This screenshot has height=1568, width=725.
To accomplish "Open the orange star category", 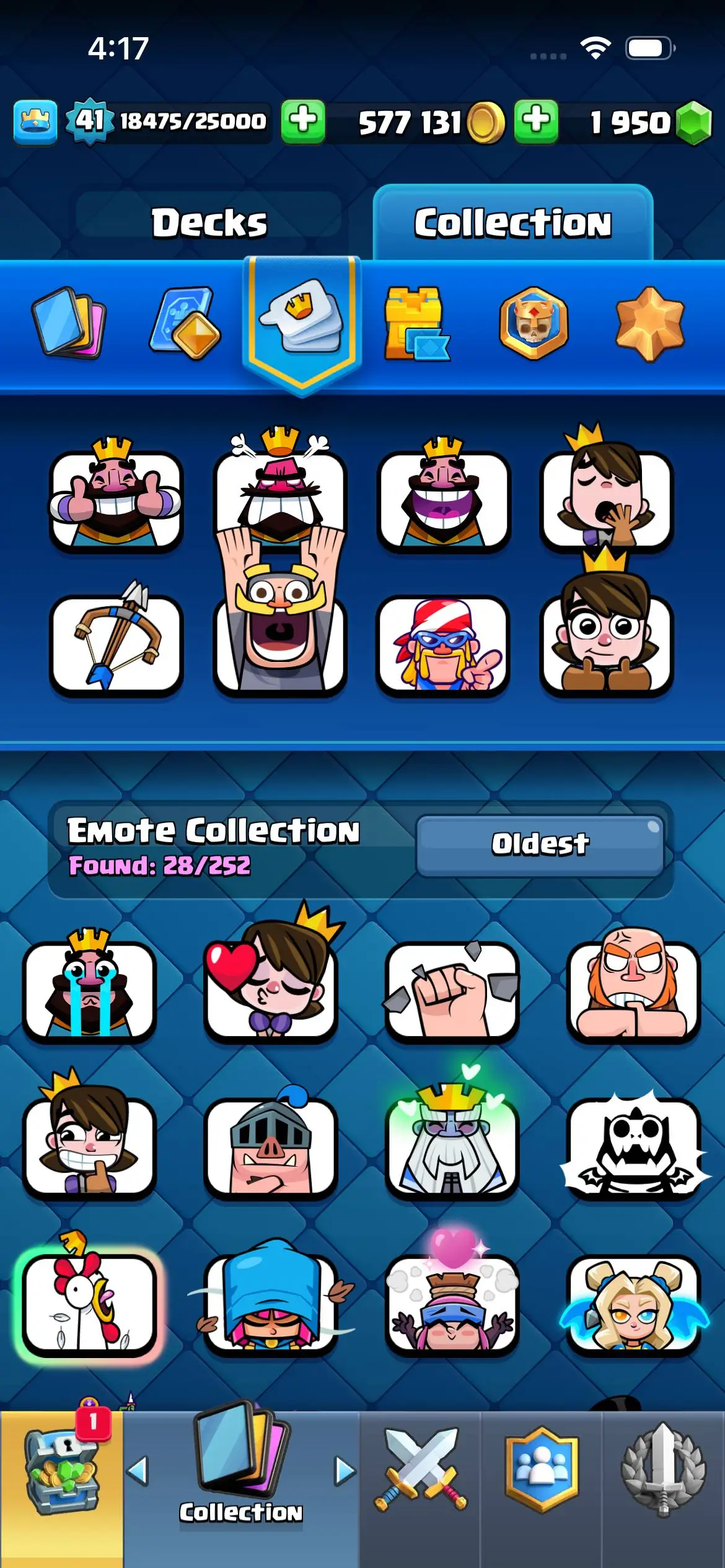I will click(650, 323).
